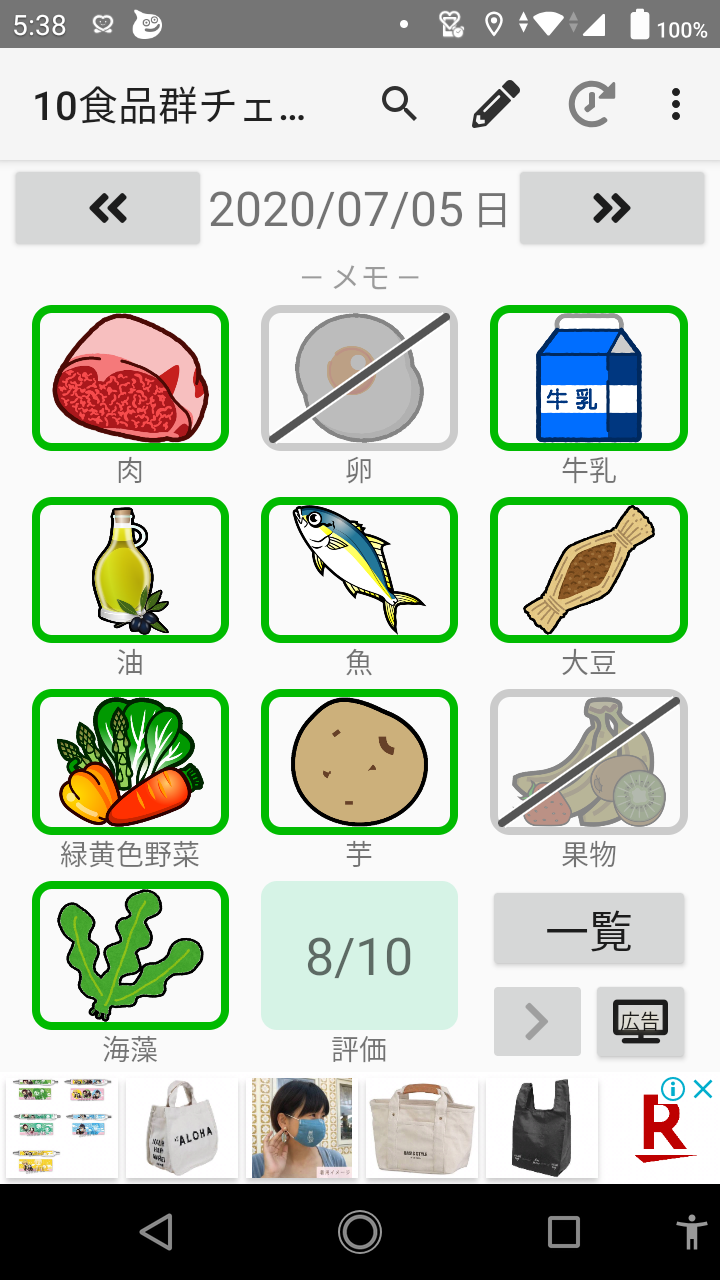Image resolution: width=720 pixels, height=1280 pixels.
Task: Open the 一覧 list view
Action: pos(589,929)
